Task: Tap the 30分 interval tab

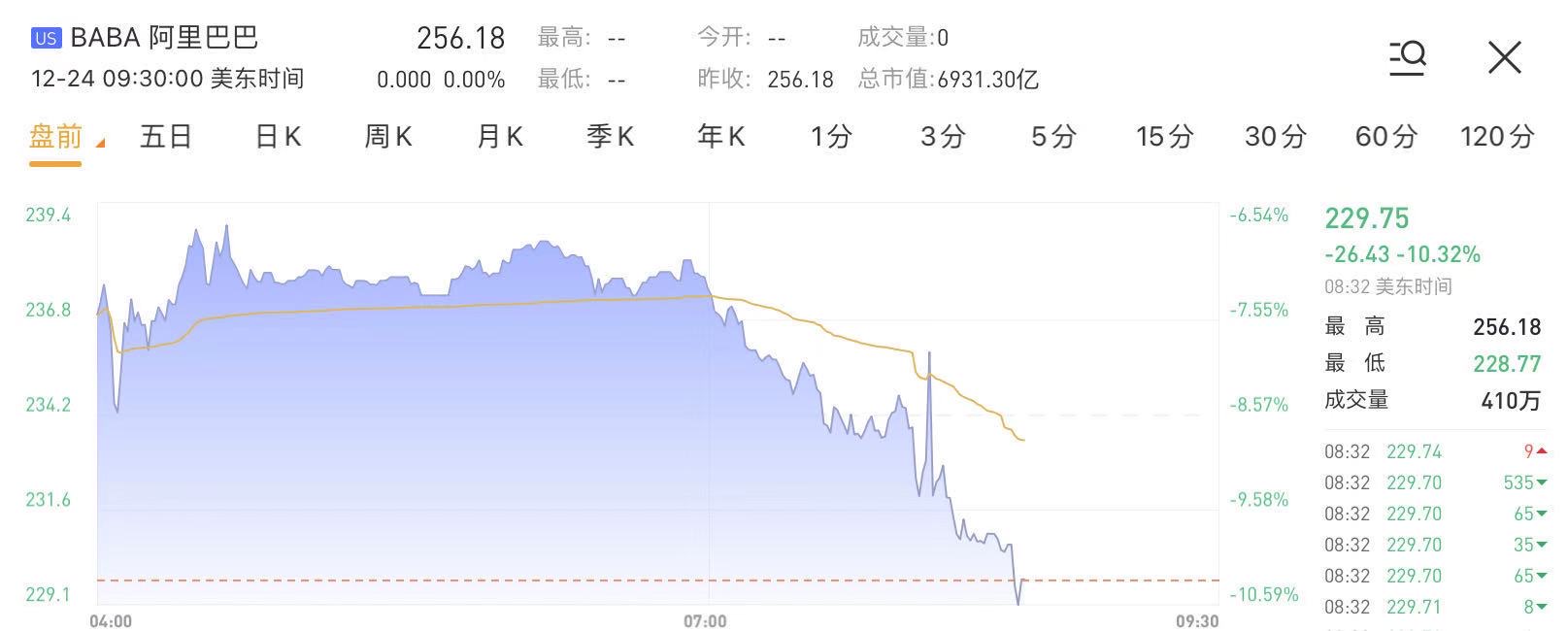Action: click(x=1275, y=137)
